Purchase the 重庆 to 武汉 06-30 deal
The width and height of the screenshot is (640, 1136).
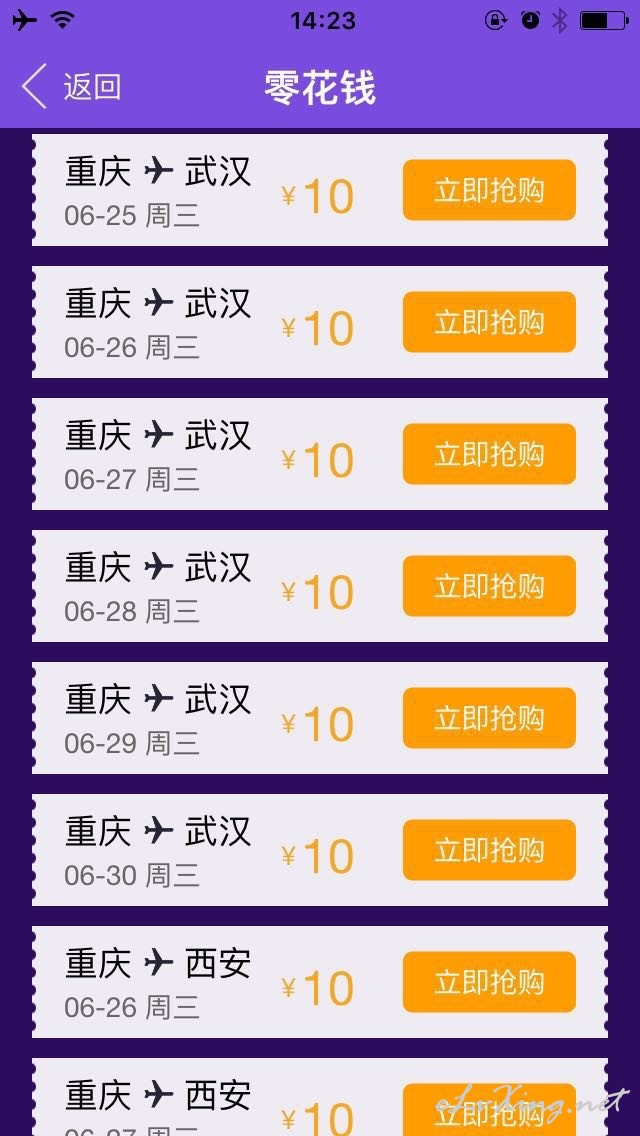(489, 850)
